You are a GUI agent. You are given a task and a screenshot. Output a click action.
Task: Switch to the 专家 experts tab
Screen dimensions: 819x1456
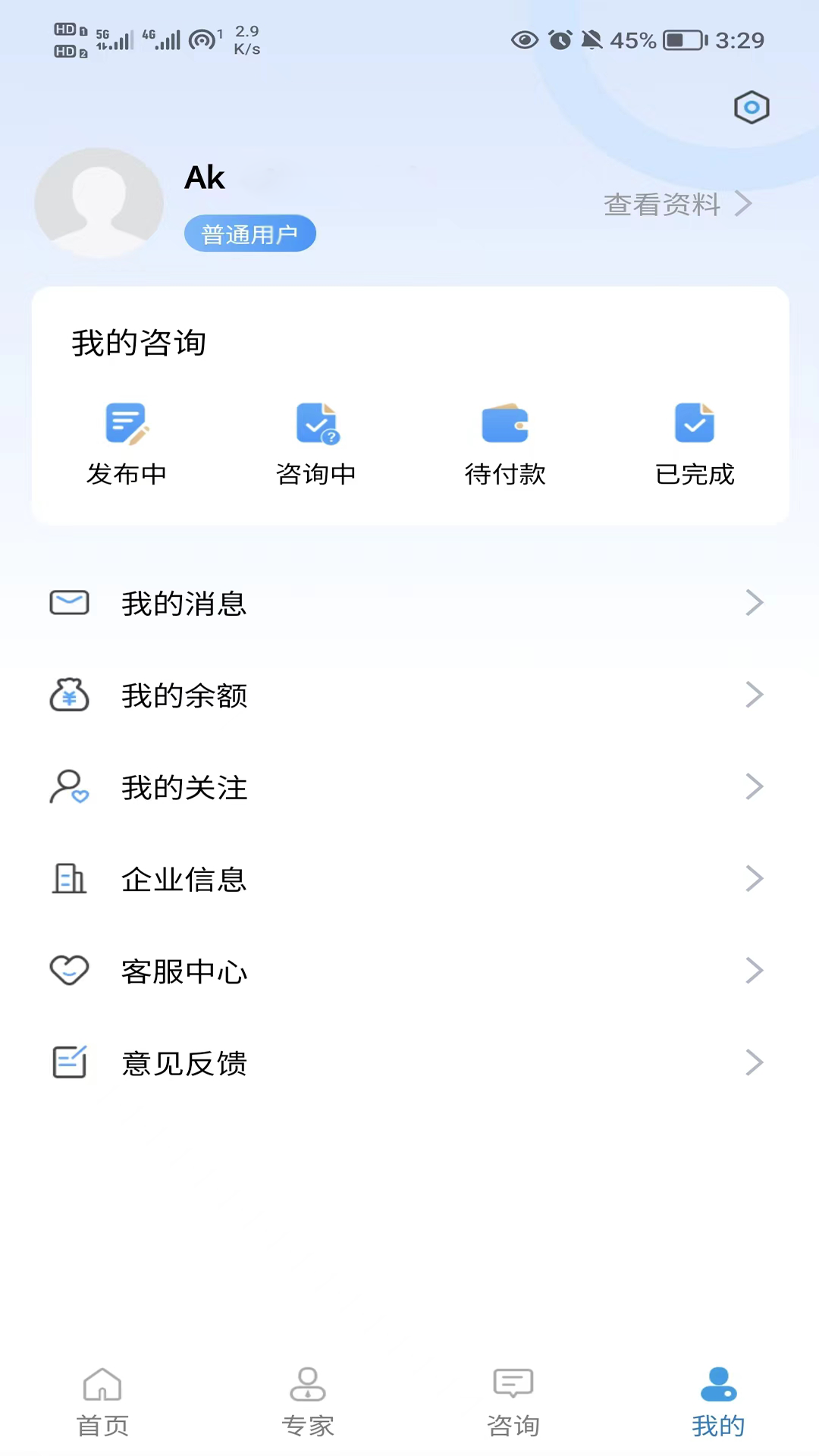point(308,1401)
